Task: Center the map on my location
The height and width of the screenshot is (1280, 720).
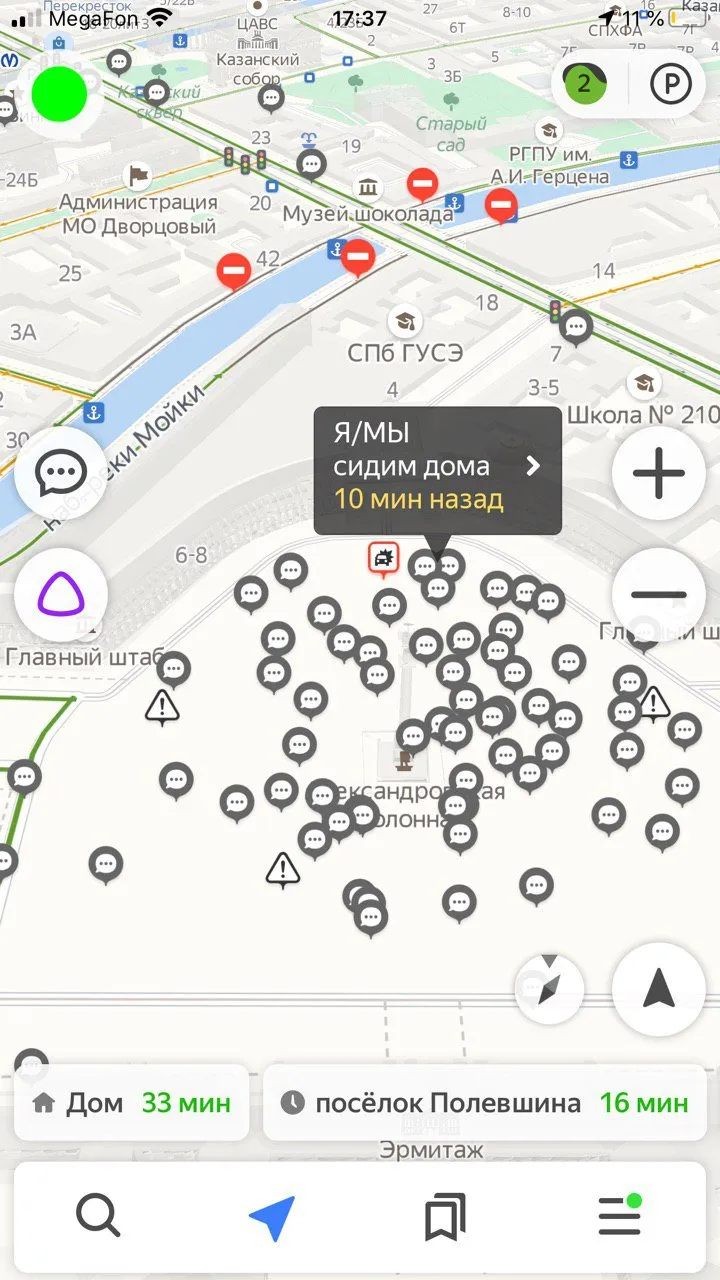Action: (659, 988)
